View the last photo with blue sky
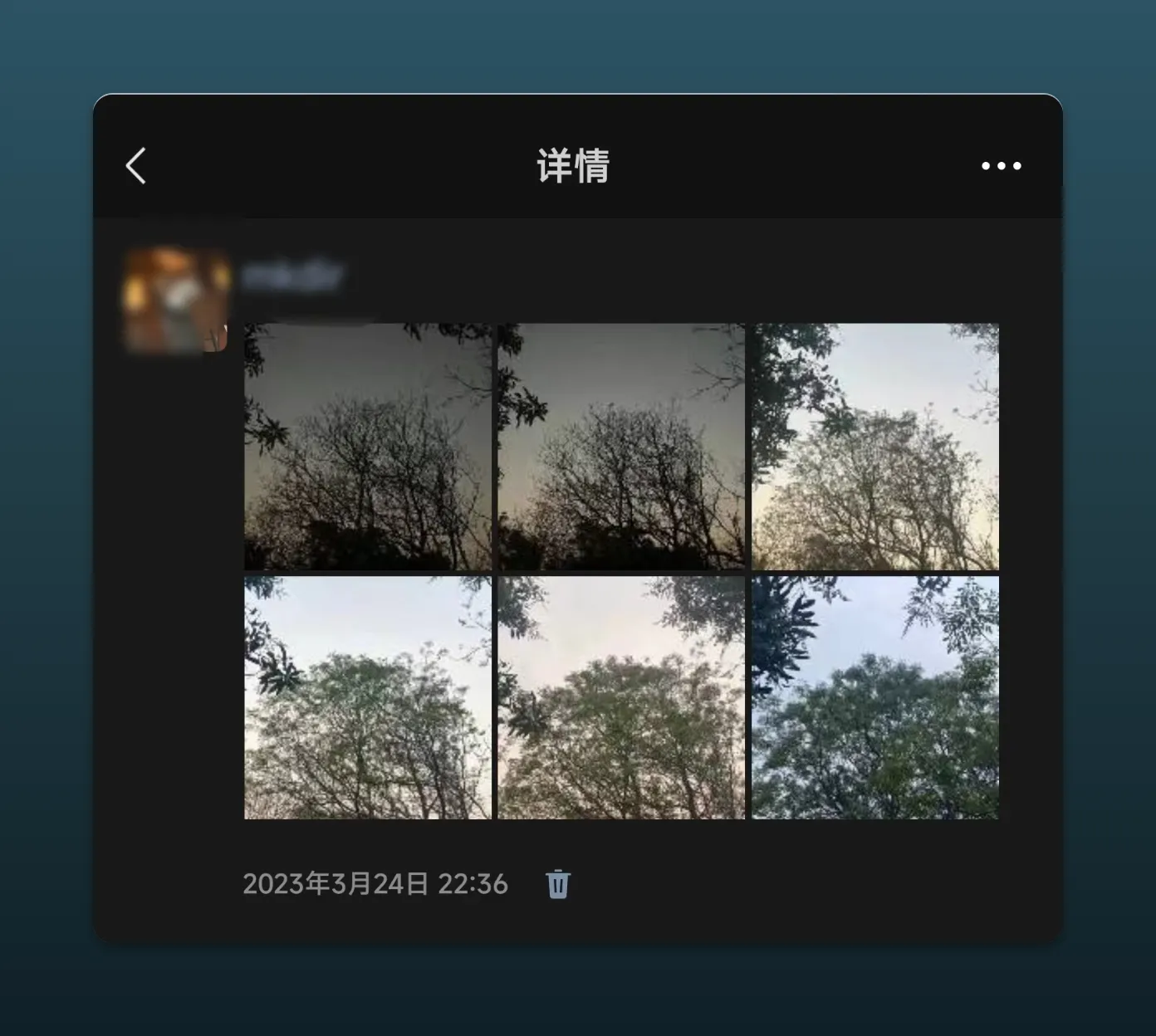 pyautogui.click(x=875, y=698)
